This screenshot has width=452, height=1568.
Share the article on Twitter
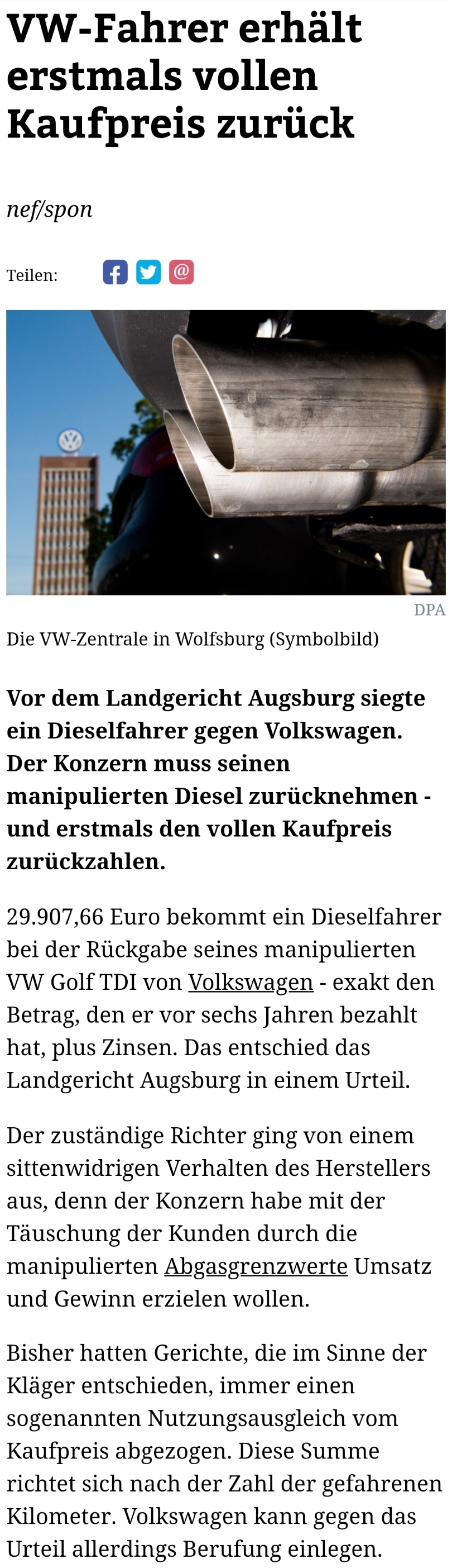(148, 272)
